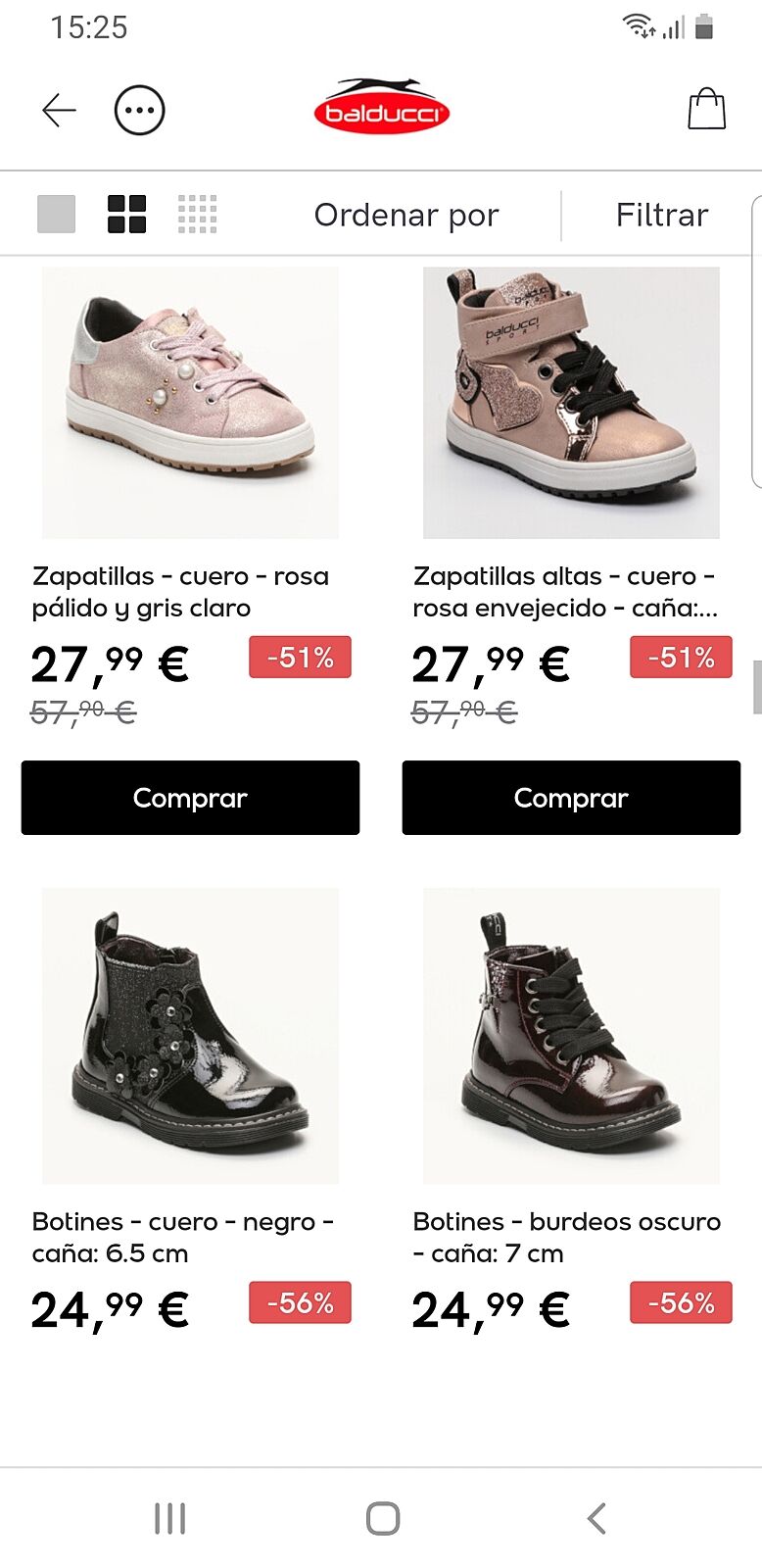Buy the pale pink Zapatillas
The width and height of the screenshot is (762, 1568).
click(190, 798)
